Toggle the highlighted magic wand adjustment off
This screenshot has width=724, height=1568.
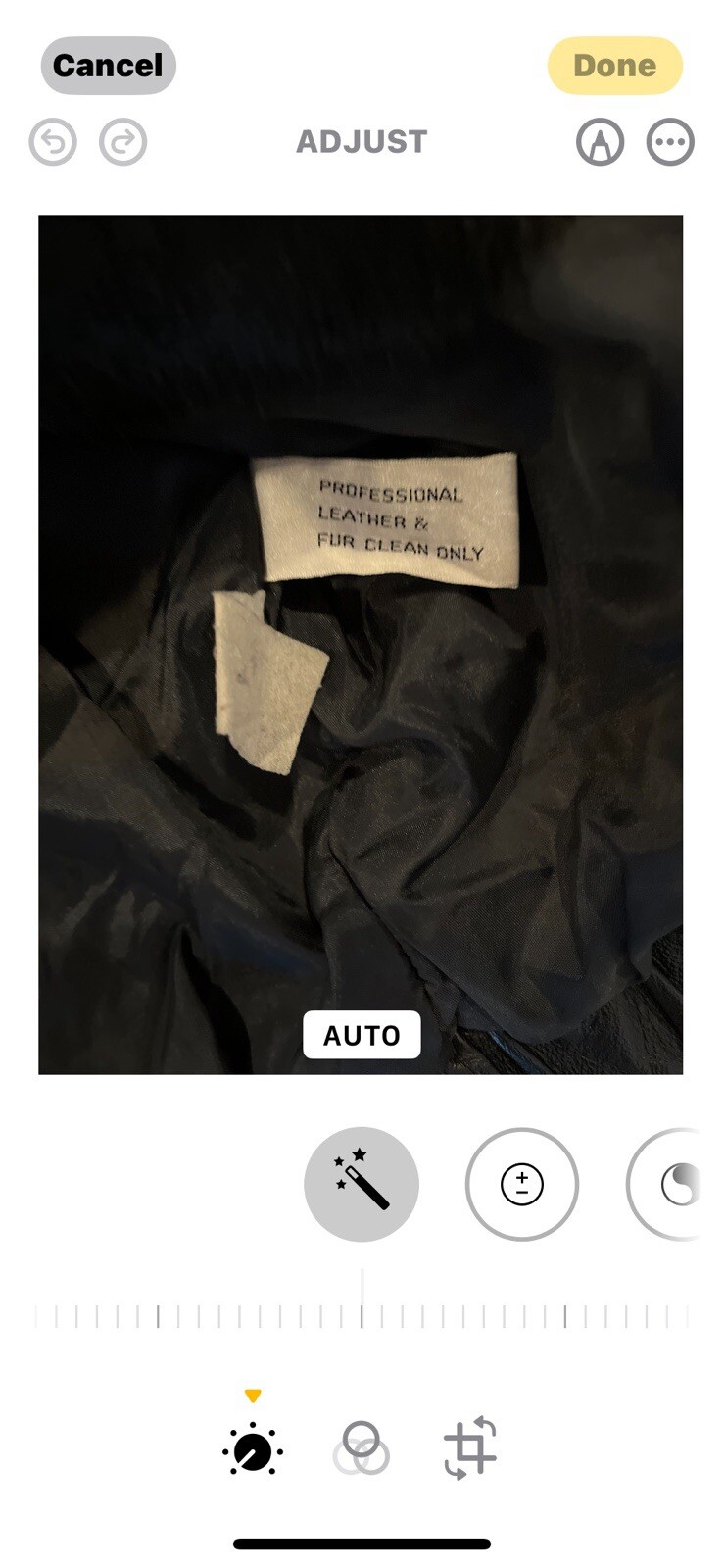click(x=362, y=1184)
